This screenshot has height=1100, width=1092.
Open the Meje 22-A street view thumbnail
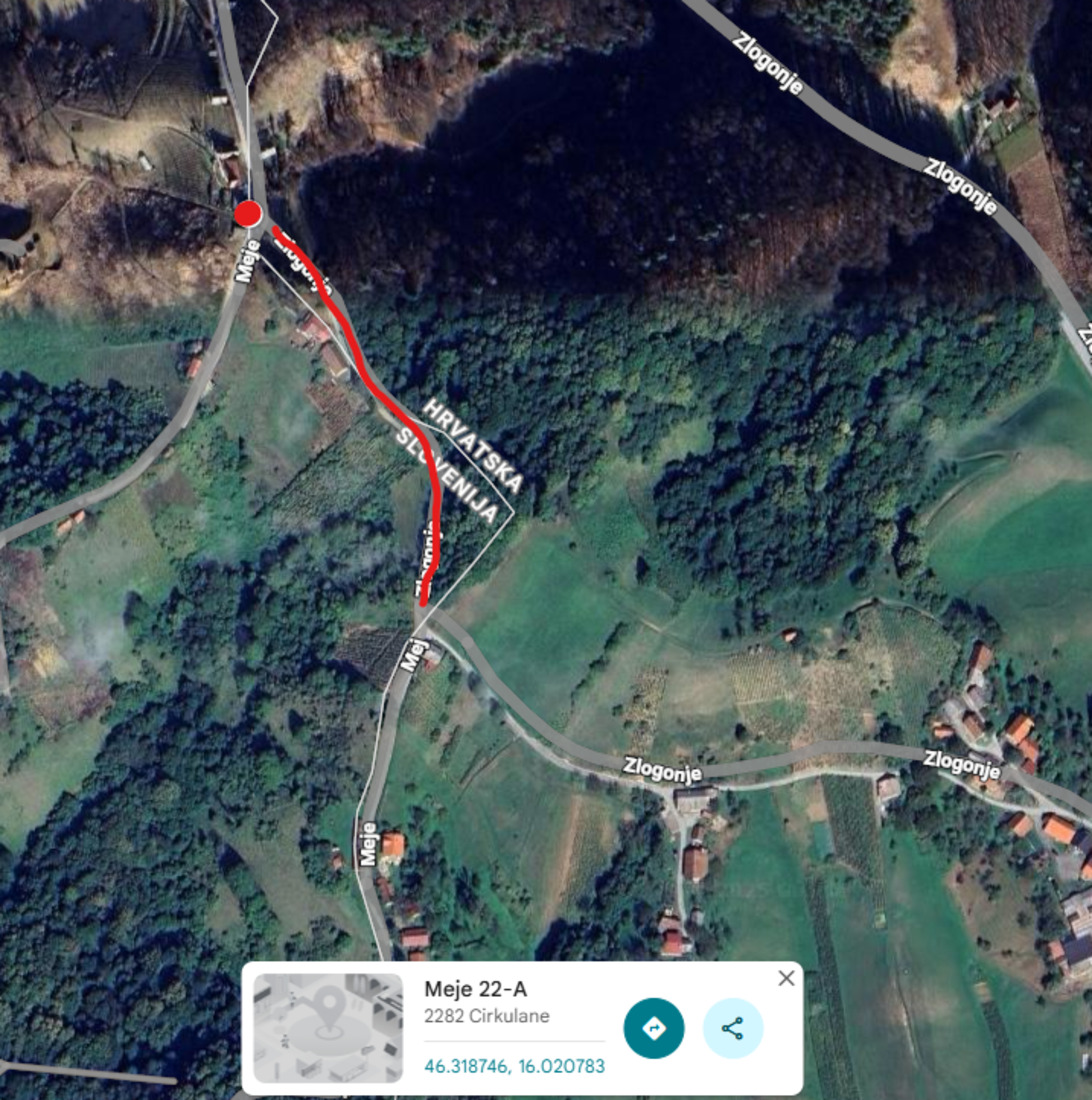[328, 1029]
